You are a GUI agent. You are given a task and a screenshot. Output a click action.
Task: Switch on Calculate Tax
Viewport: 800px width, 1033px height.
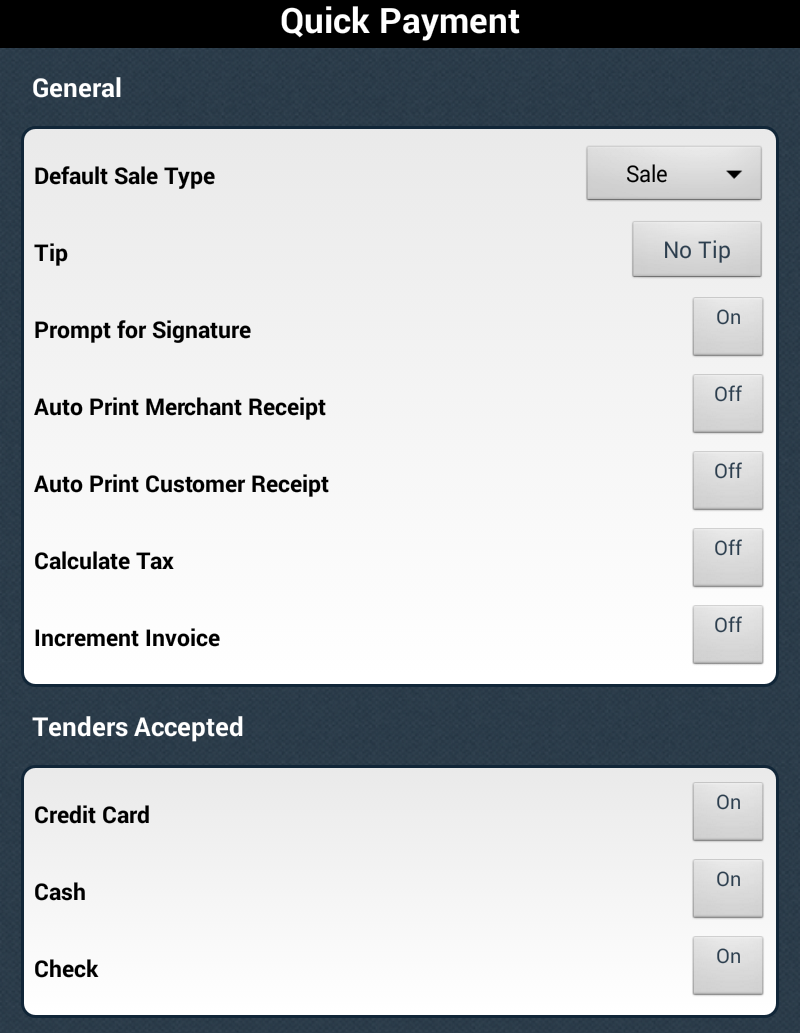[x=727, y=557]
